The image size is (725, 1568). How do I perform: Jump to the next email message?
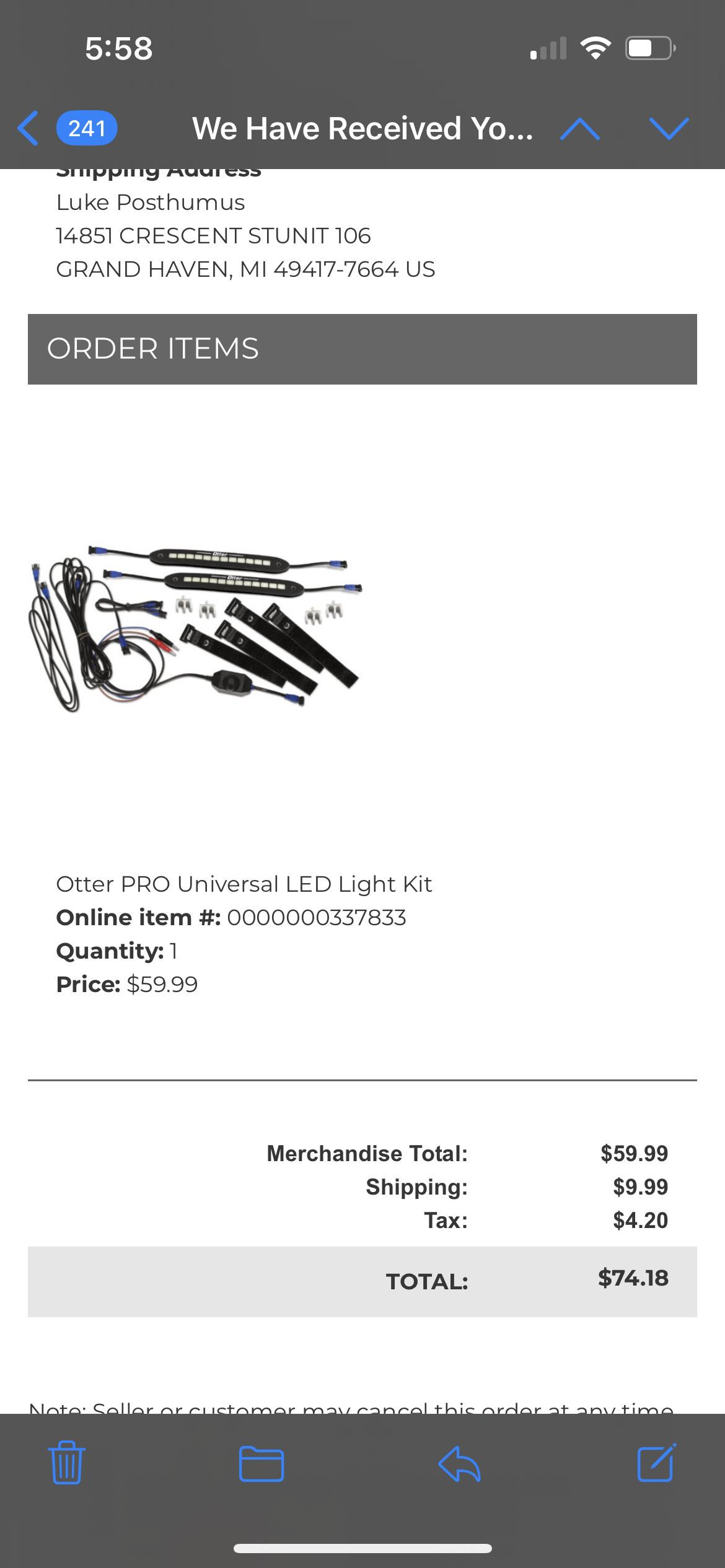pos(669,129)
